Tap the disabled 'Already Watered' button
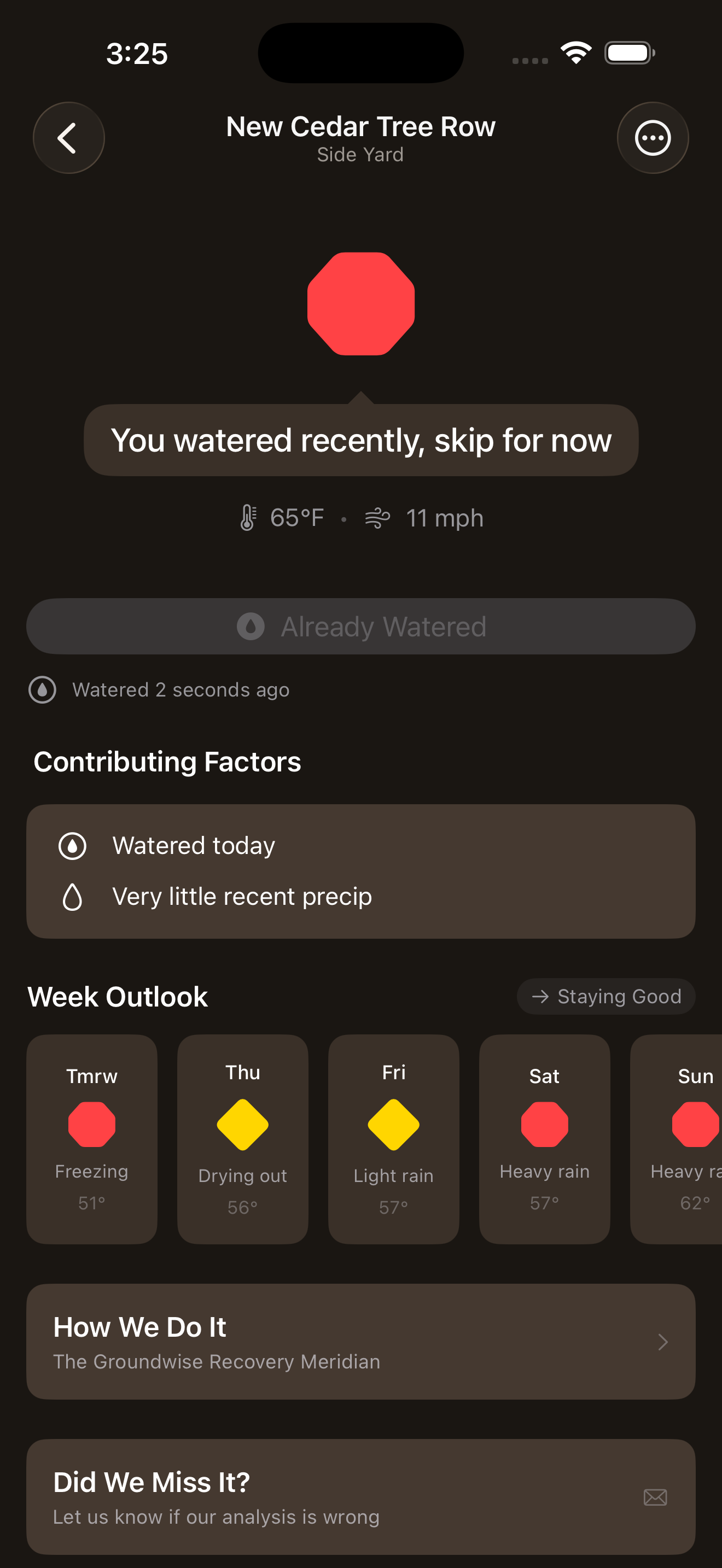The image size is (722, 1568). pos(360,626)
